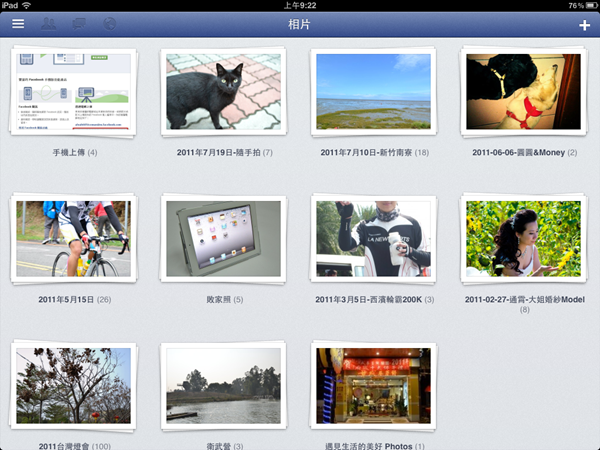Open the side menu button
Screen dimensions: 600x450
coord(17,24)
